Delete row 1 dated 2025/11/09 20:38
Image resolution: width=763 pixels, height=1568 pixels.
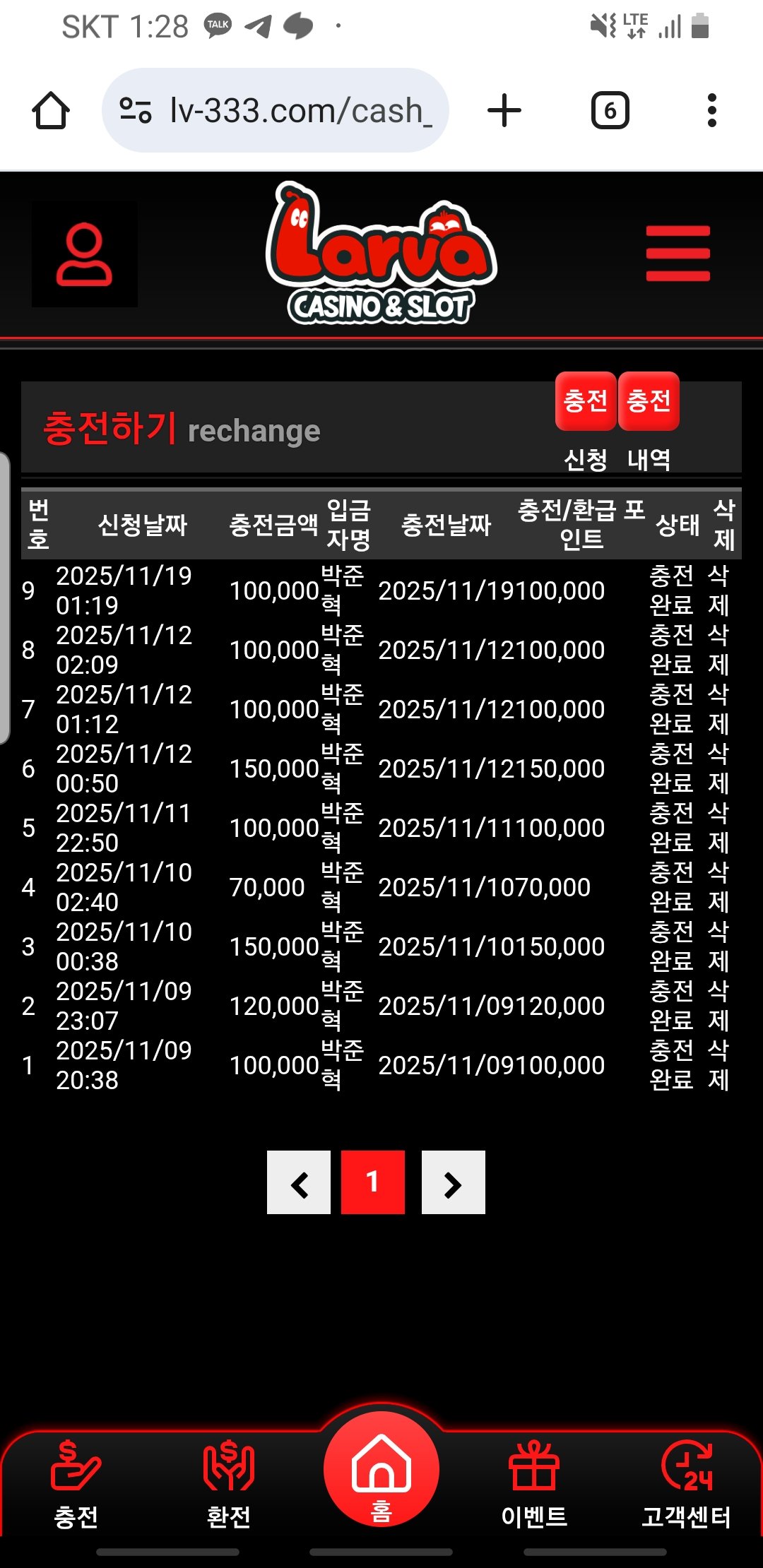[718, 1065]
